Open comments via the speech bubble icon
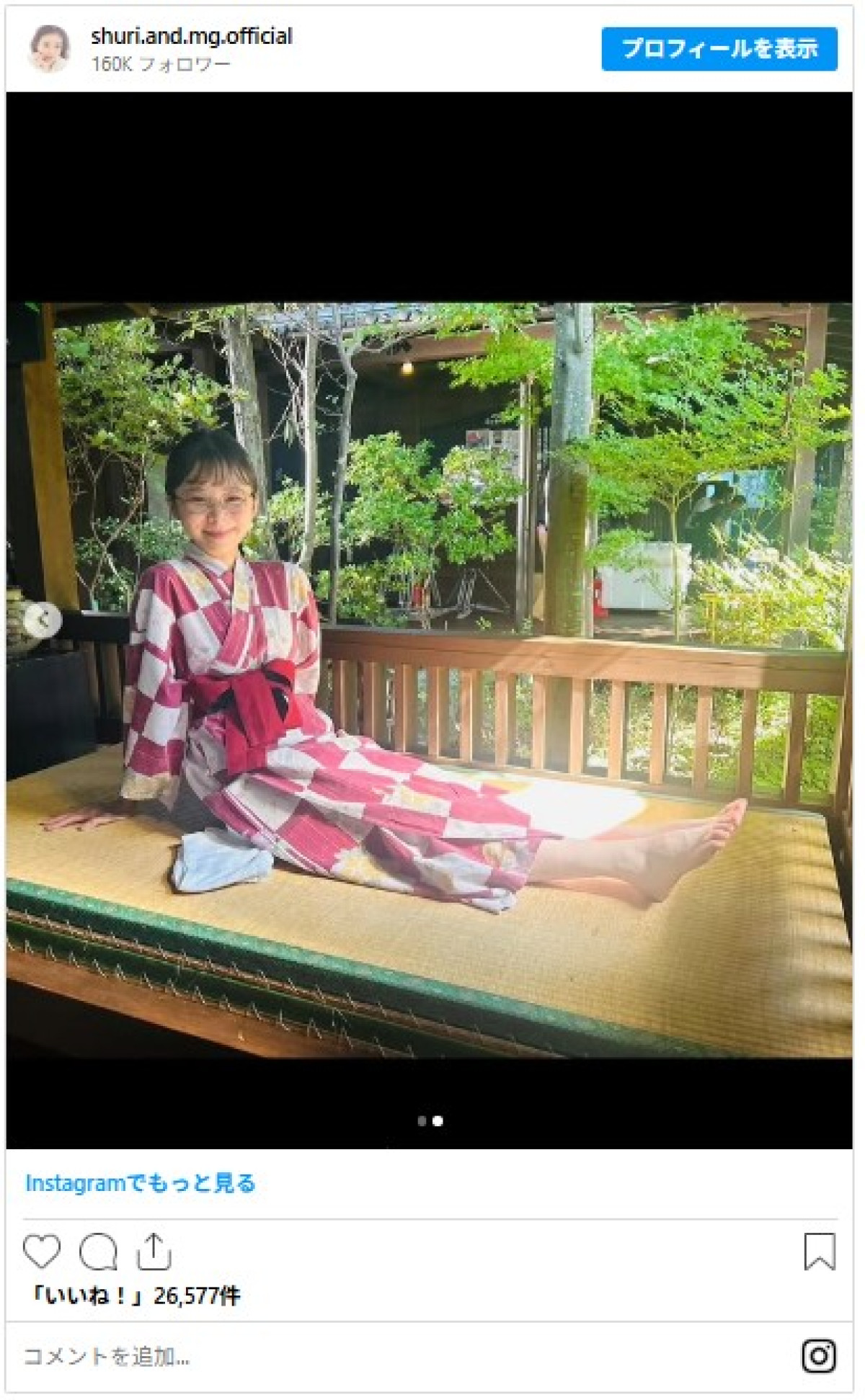The image size is (865, 1400). (98, 1252)
